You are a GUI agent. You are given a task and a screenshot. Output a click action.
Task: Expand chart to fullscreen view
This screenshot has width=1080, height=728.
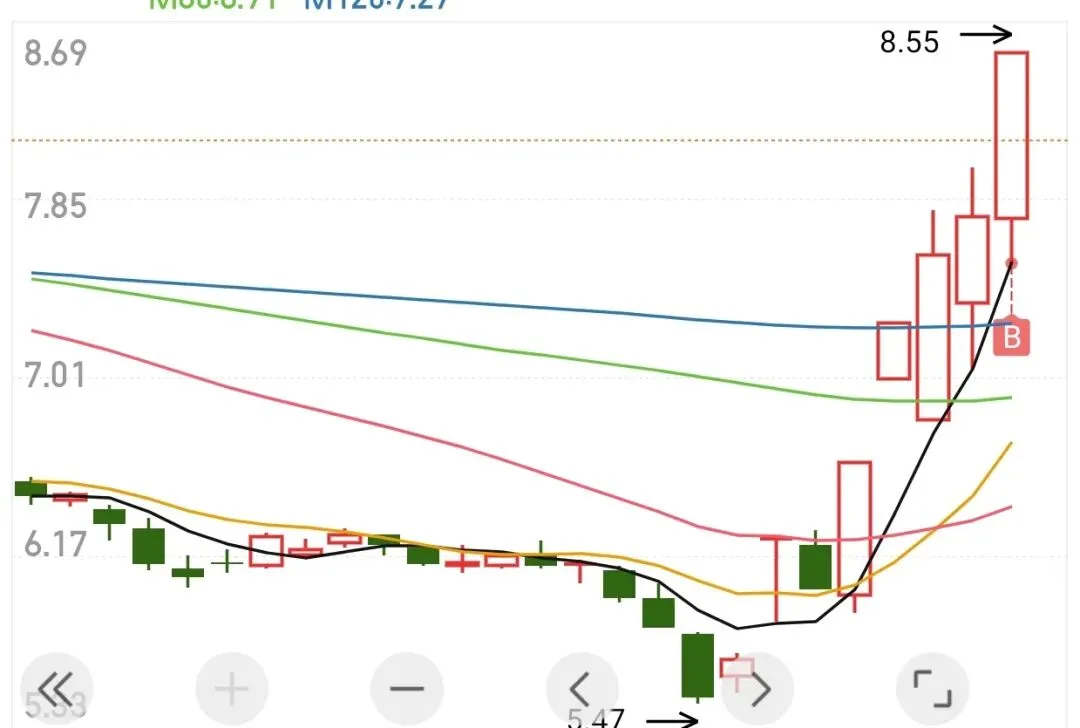(x=933, y=688)
